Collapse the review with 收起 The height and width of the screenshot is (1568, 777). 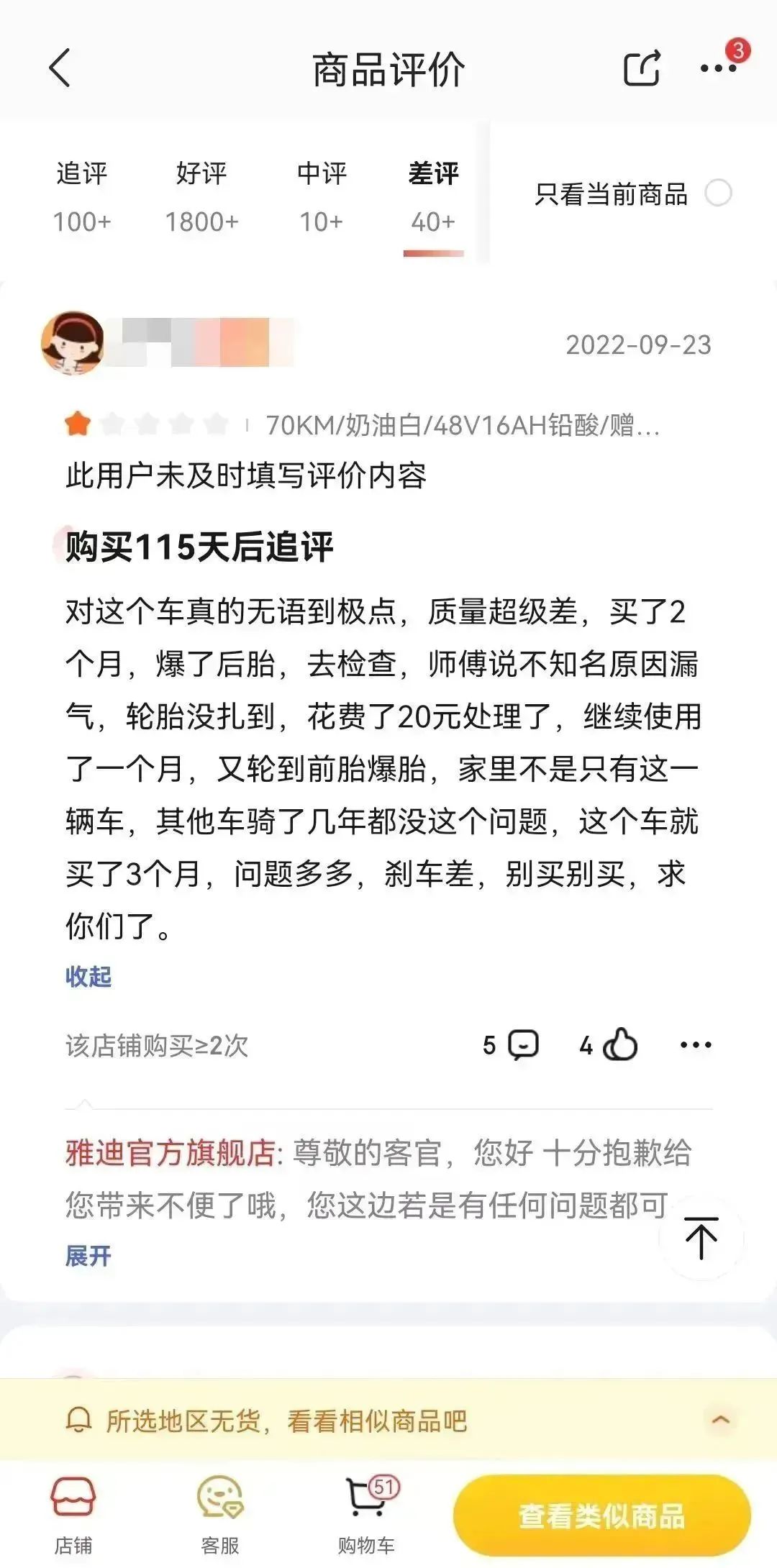(88, 977)
